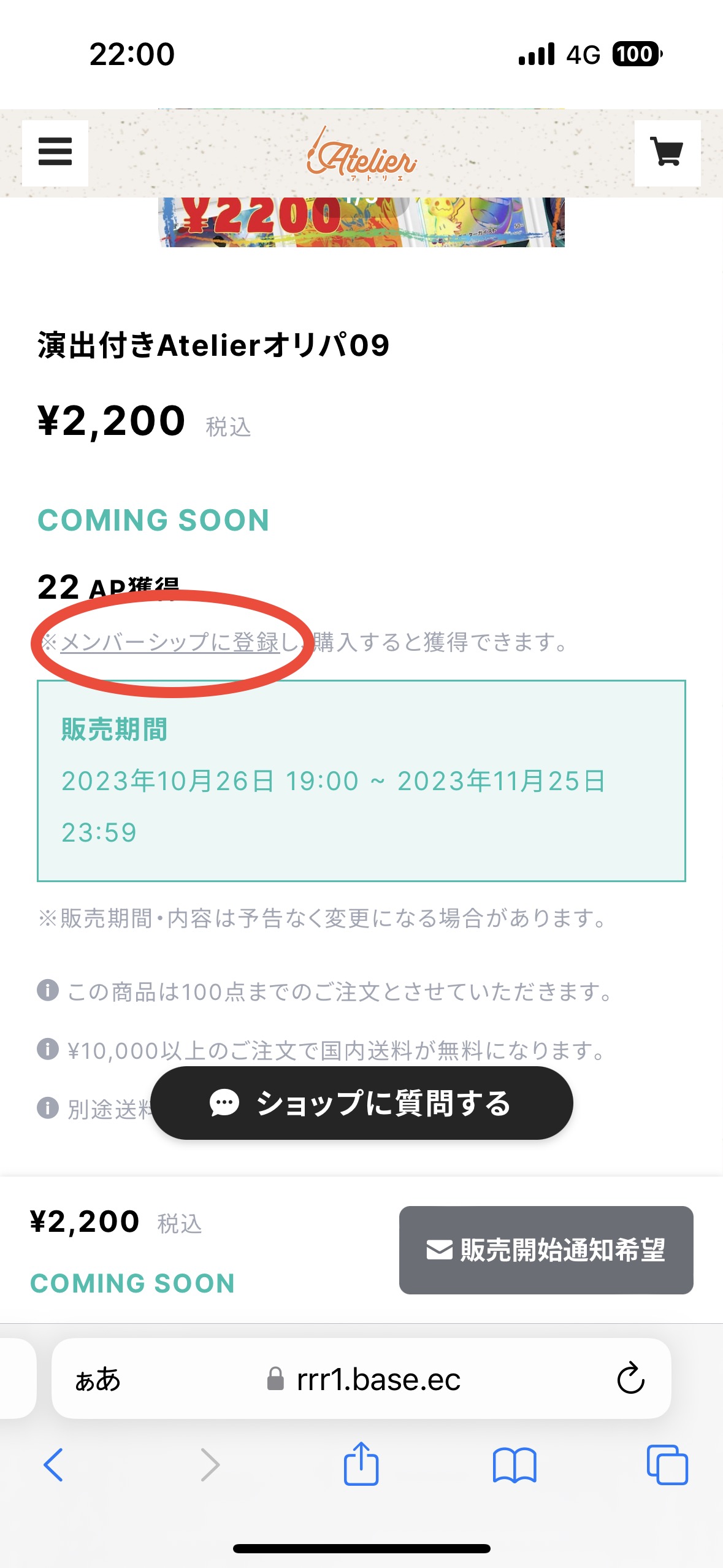Show open tabs

click(x=667, y=1465)
